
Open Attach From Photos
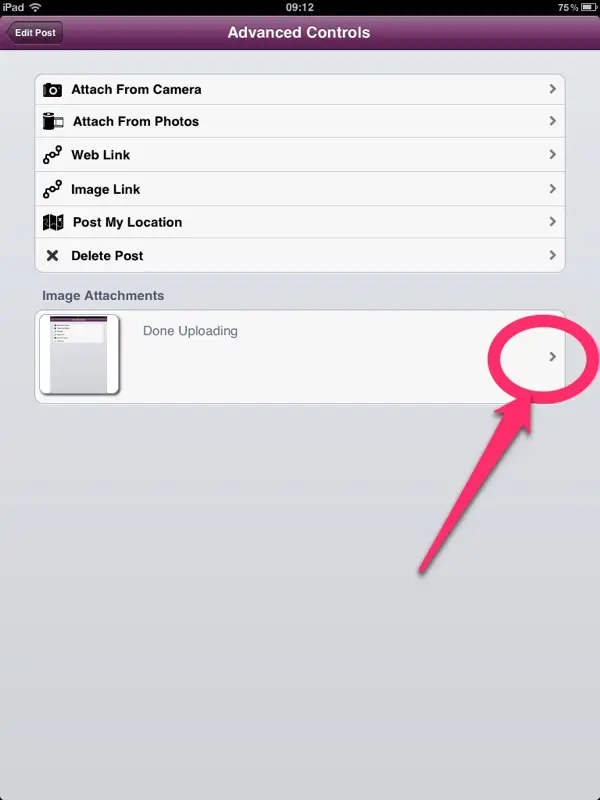tap(300, 121)
